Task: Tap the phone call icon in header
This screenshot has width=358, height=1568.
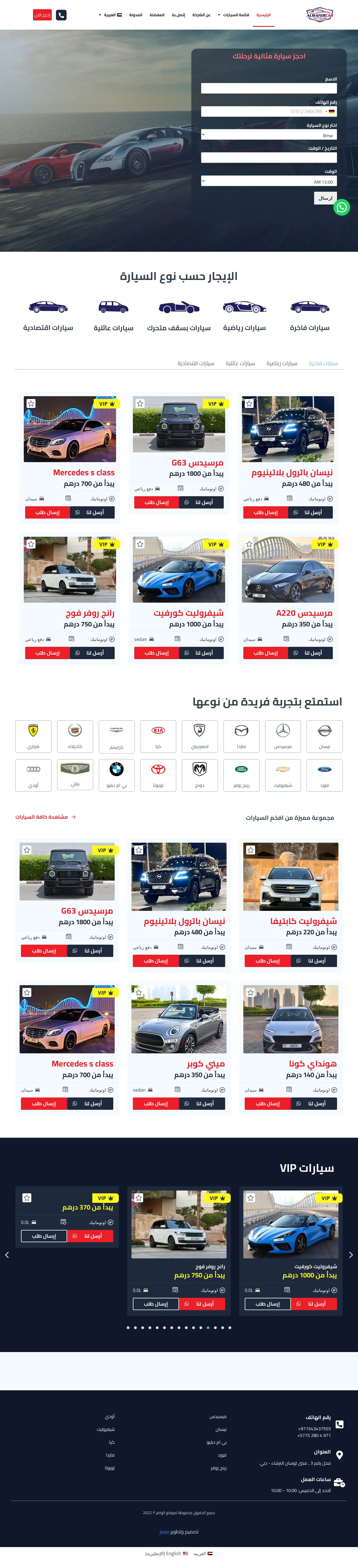Action: [61, 15]
